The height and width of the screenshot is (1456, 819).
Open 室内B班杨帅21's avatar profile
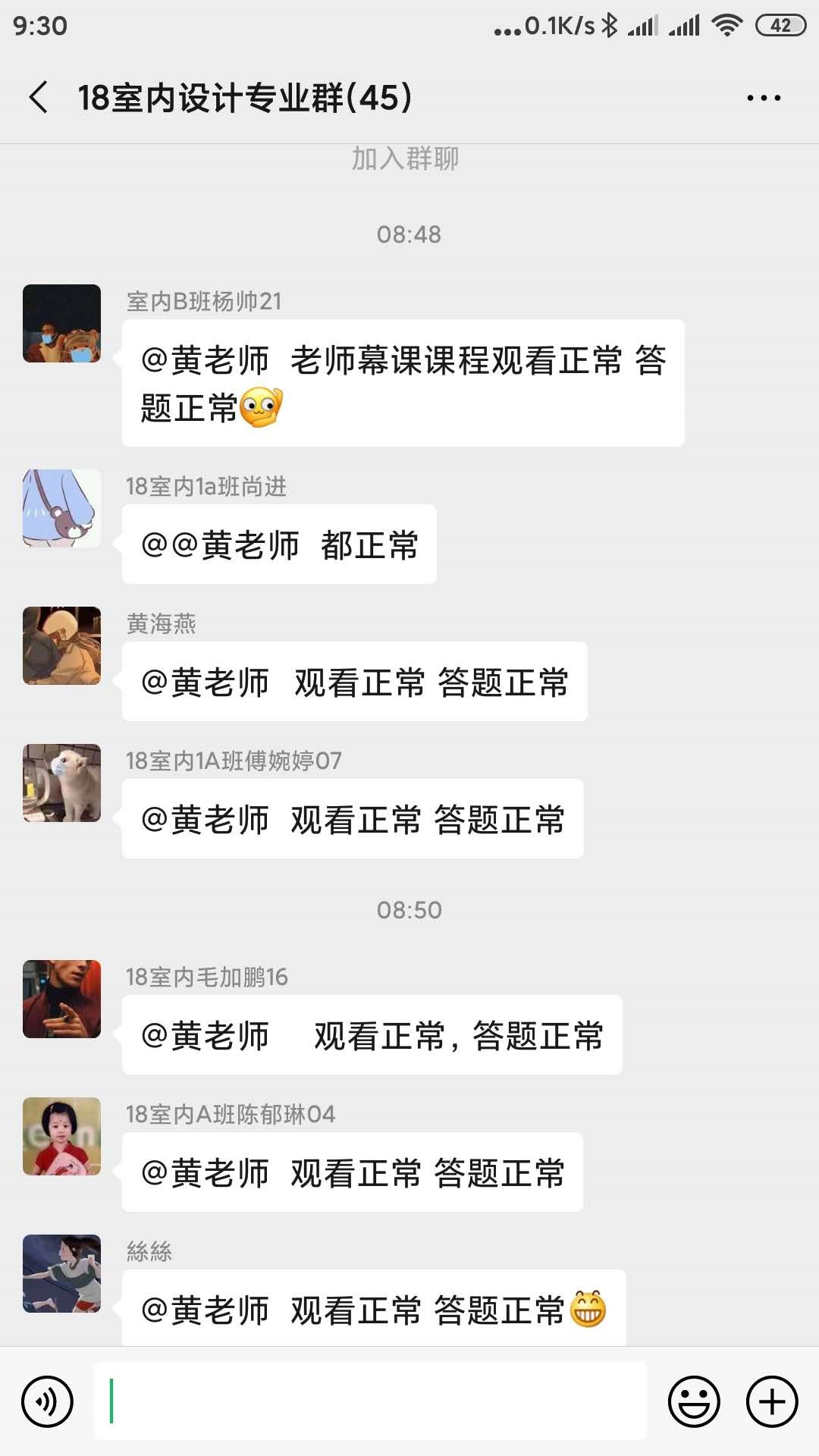coord(62,324)
